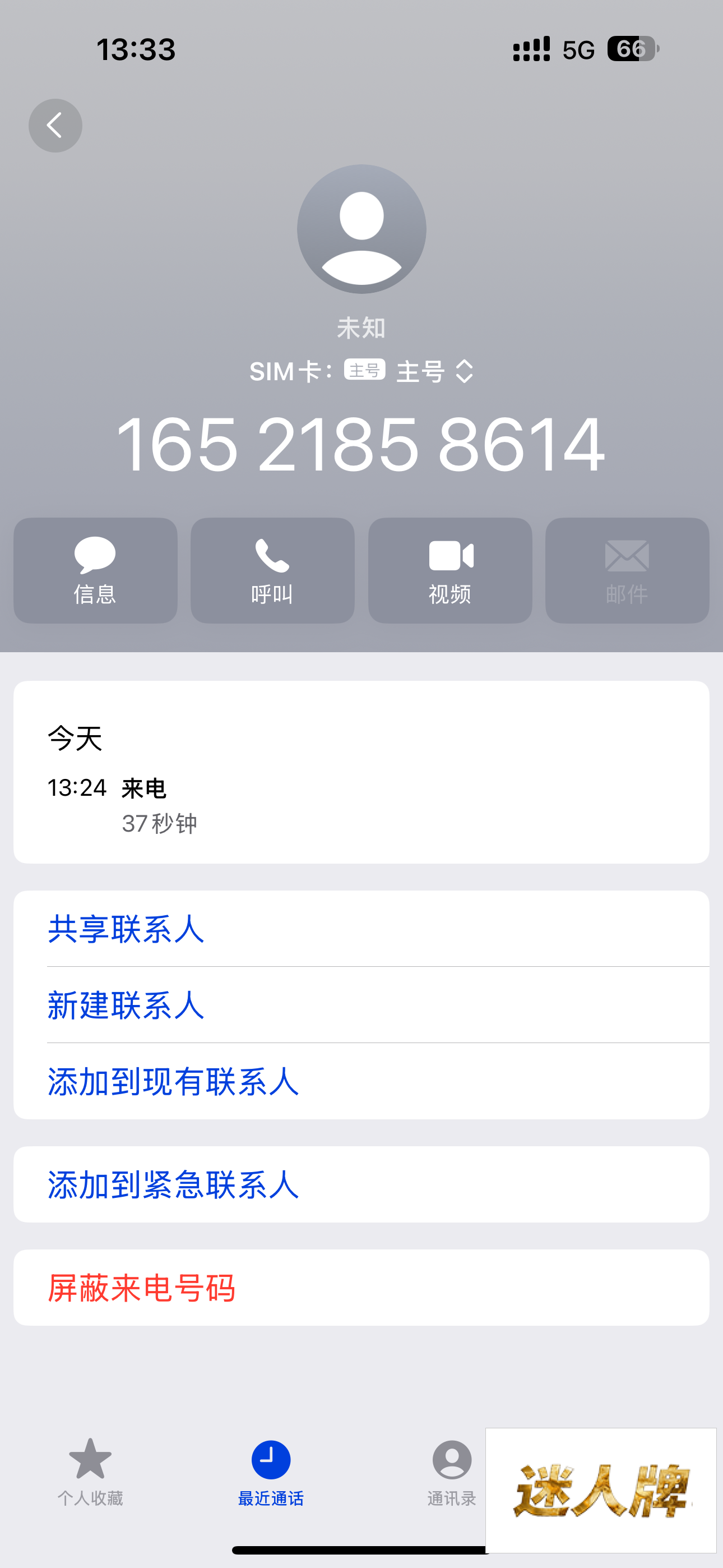Open the 最近通话 tab

click(271, 1471)
